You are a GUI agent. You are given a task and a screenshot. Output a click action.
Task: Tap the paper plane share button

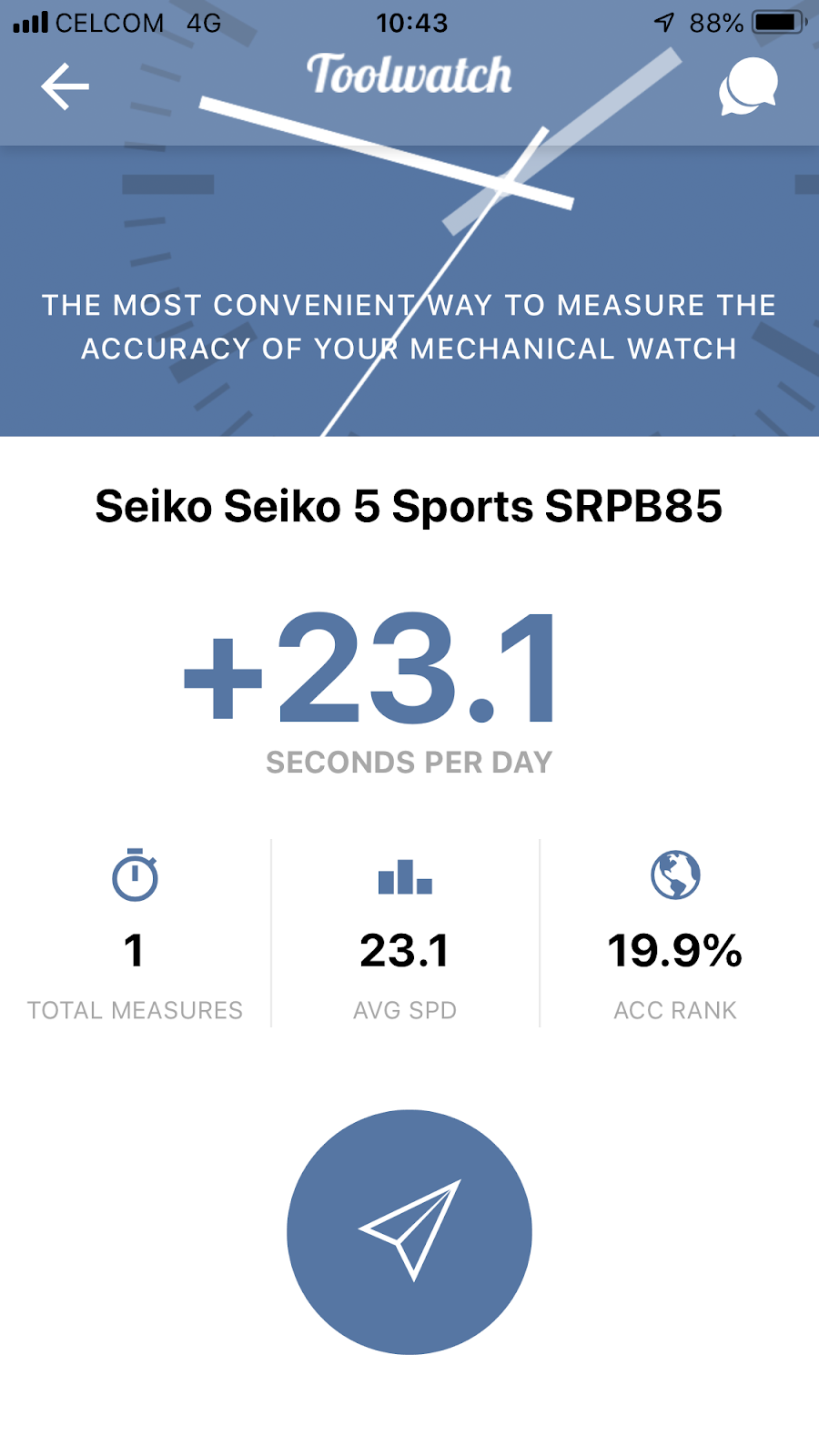(x=409, y=1231)
